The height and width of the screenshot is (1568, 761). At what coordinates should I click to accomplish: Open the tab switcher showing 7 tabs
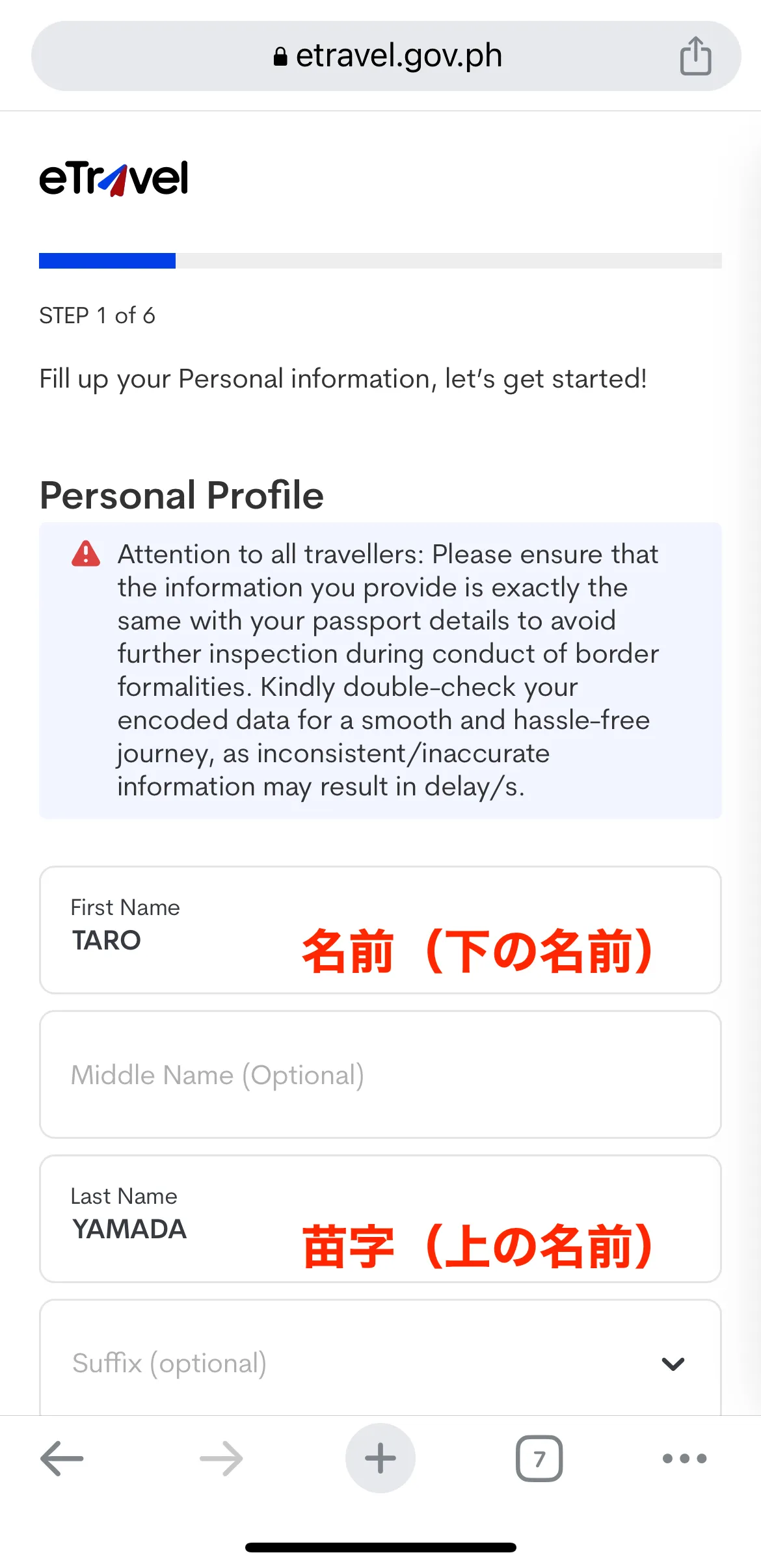click(x=539, y=1458)
